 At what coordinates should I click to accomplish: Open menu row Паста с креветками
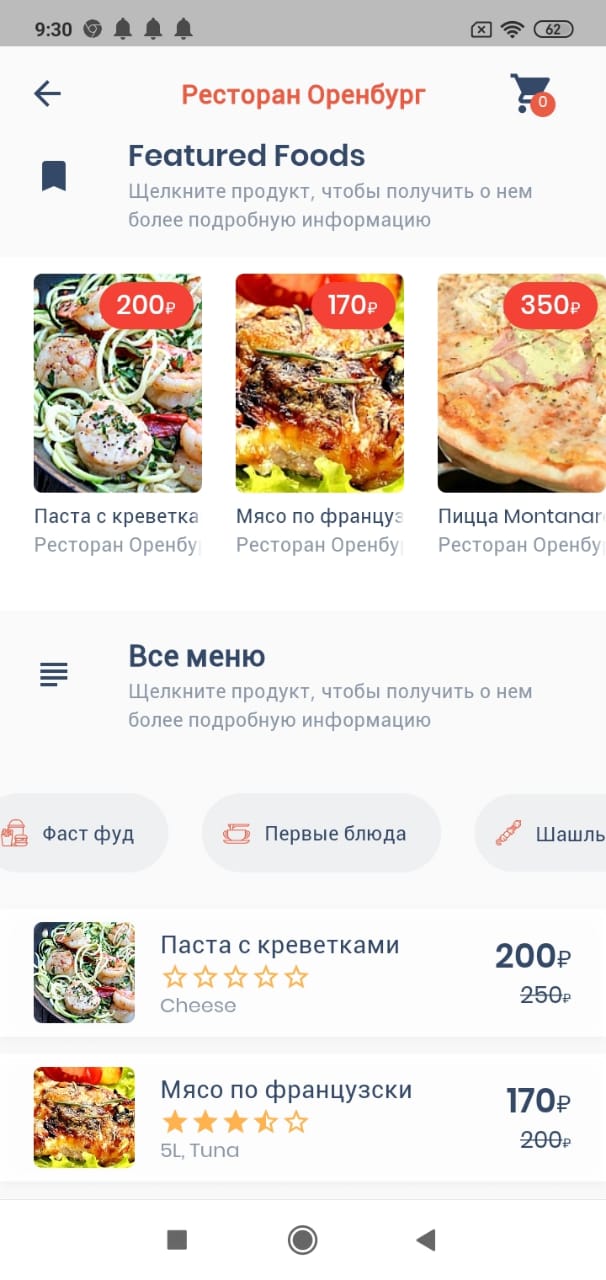300,973
